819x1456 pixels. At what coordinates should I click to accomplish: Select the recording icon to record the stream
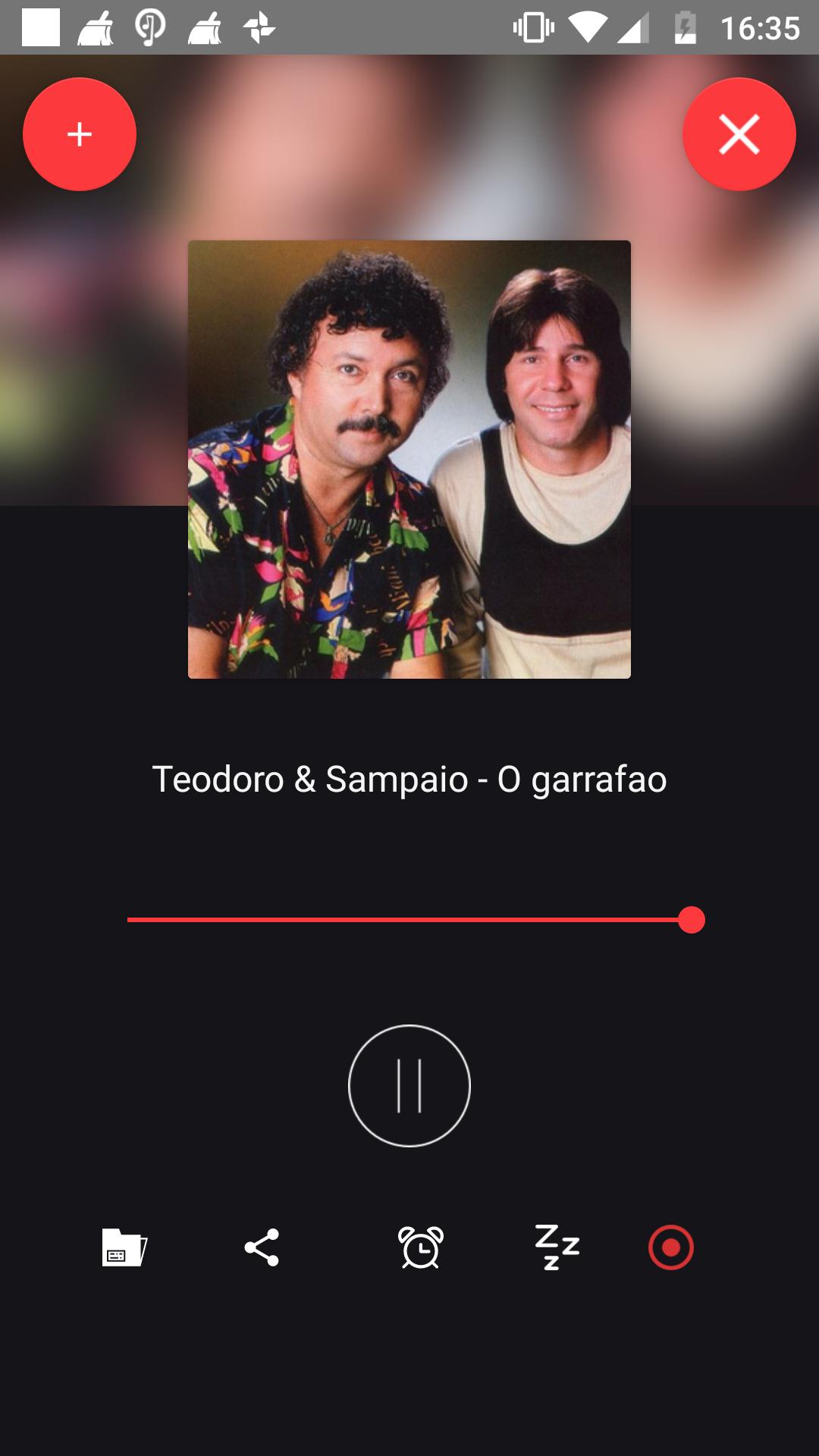[670, 1247]
